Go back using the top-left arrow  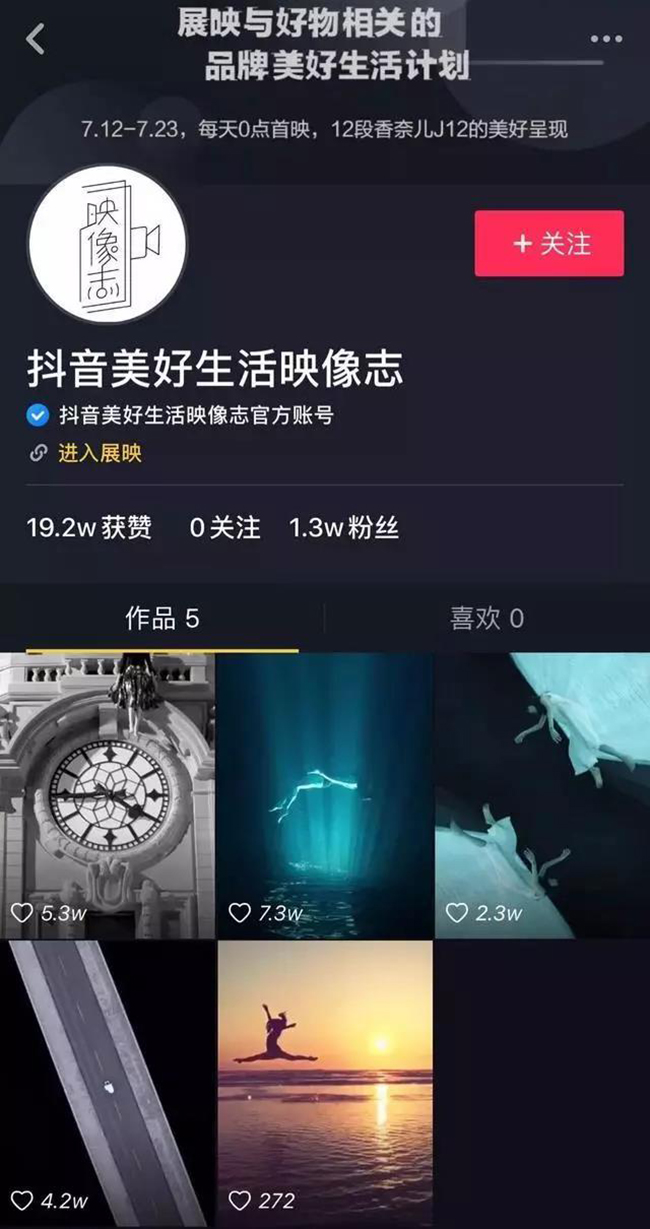36,39
